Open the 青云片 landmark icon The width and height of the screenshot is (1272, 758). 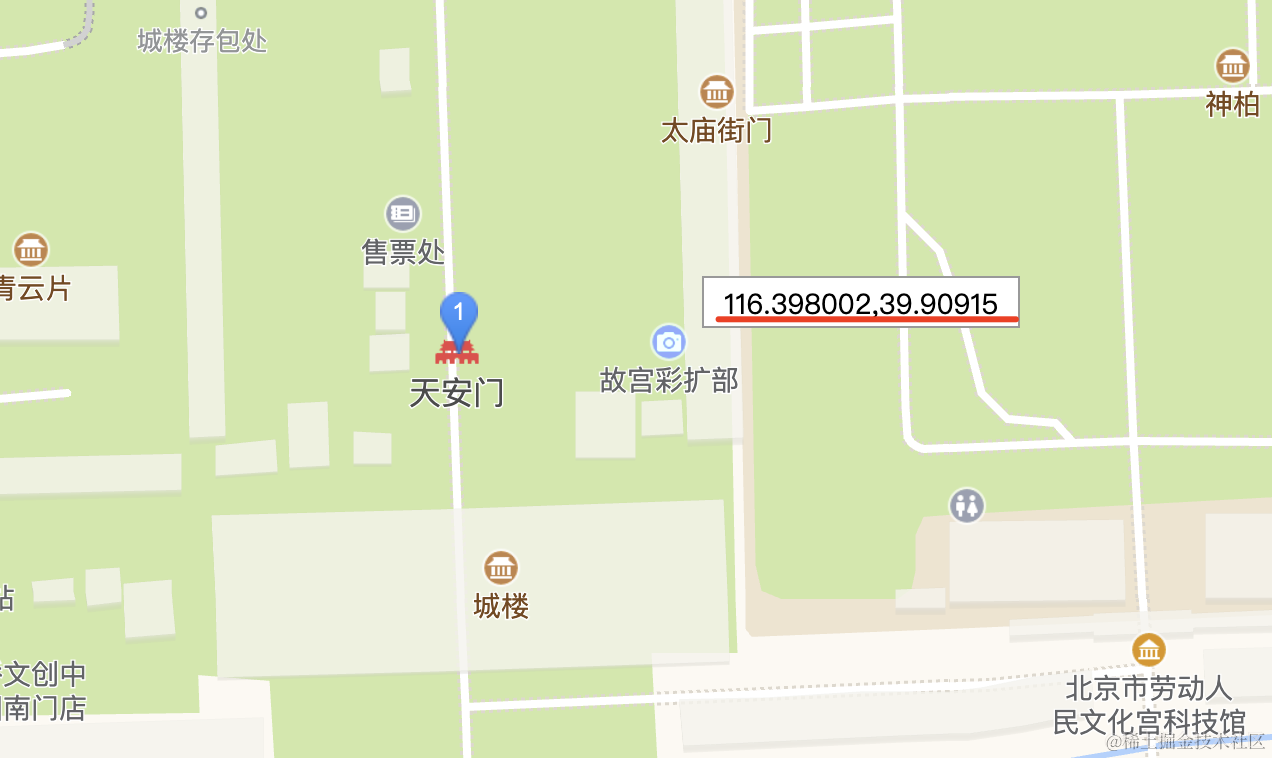coord(30,250)
